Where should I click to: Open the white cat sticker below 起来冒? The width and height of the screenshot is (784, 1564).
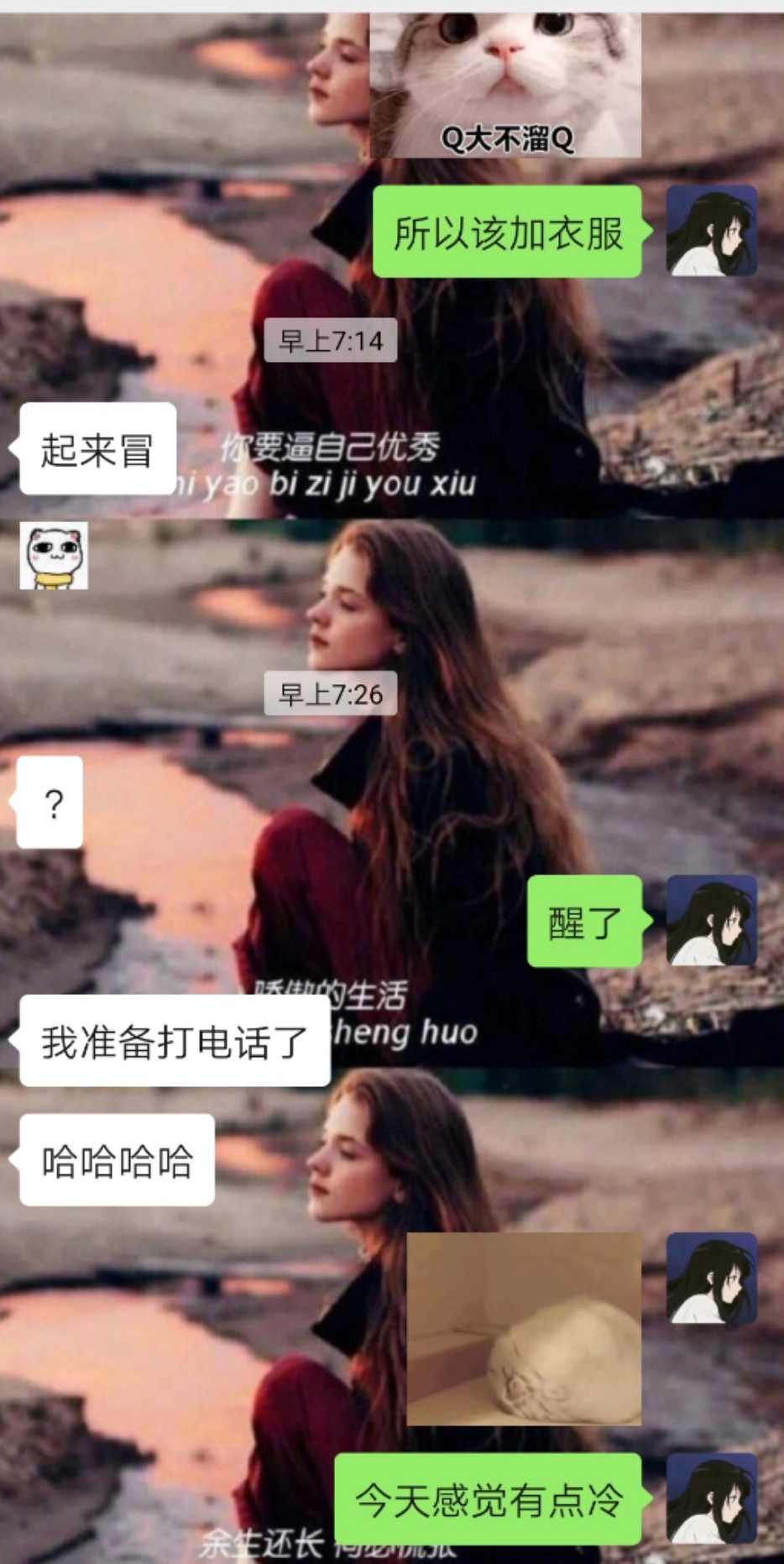[x=54, y=557]
